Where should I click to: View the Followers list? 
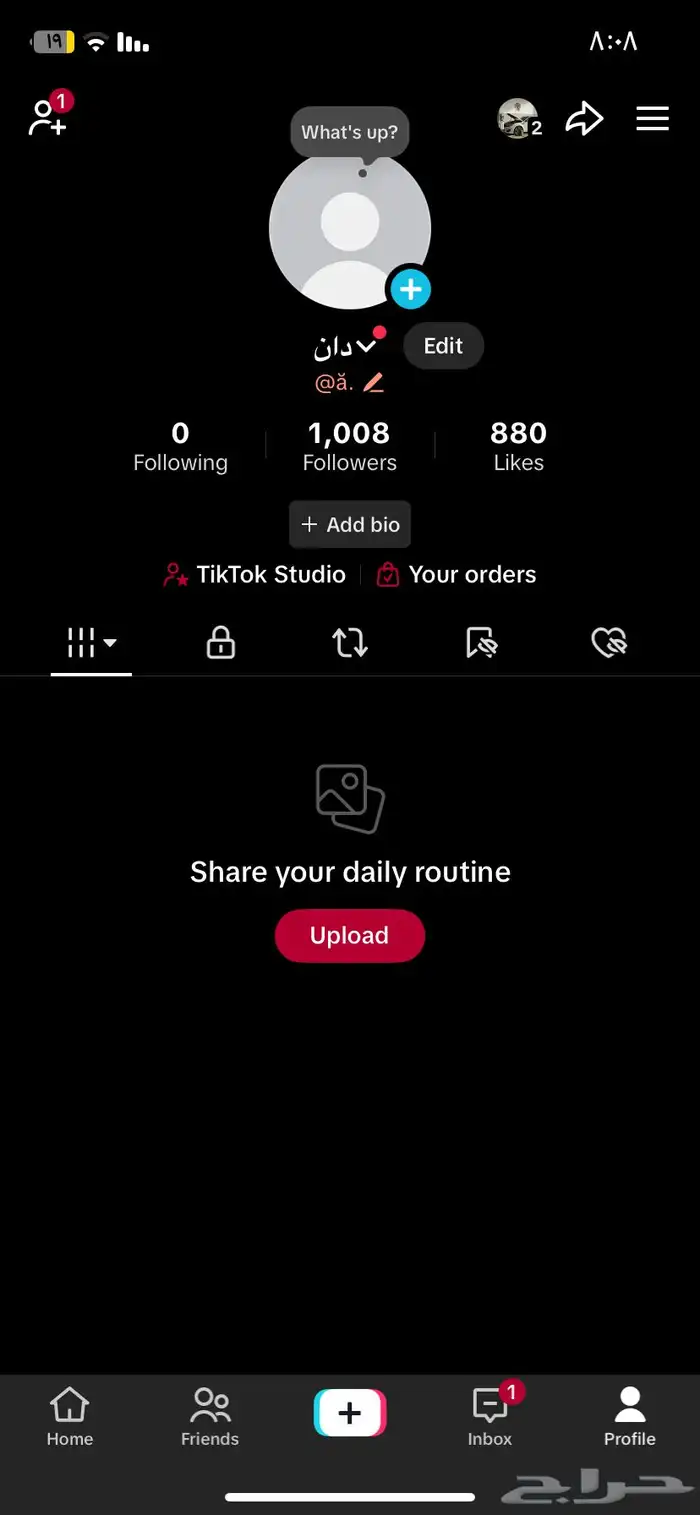349,446
